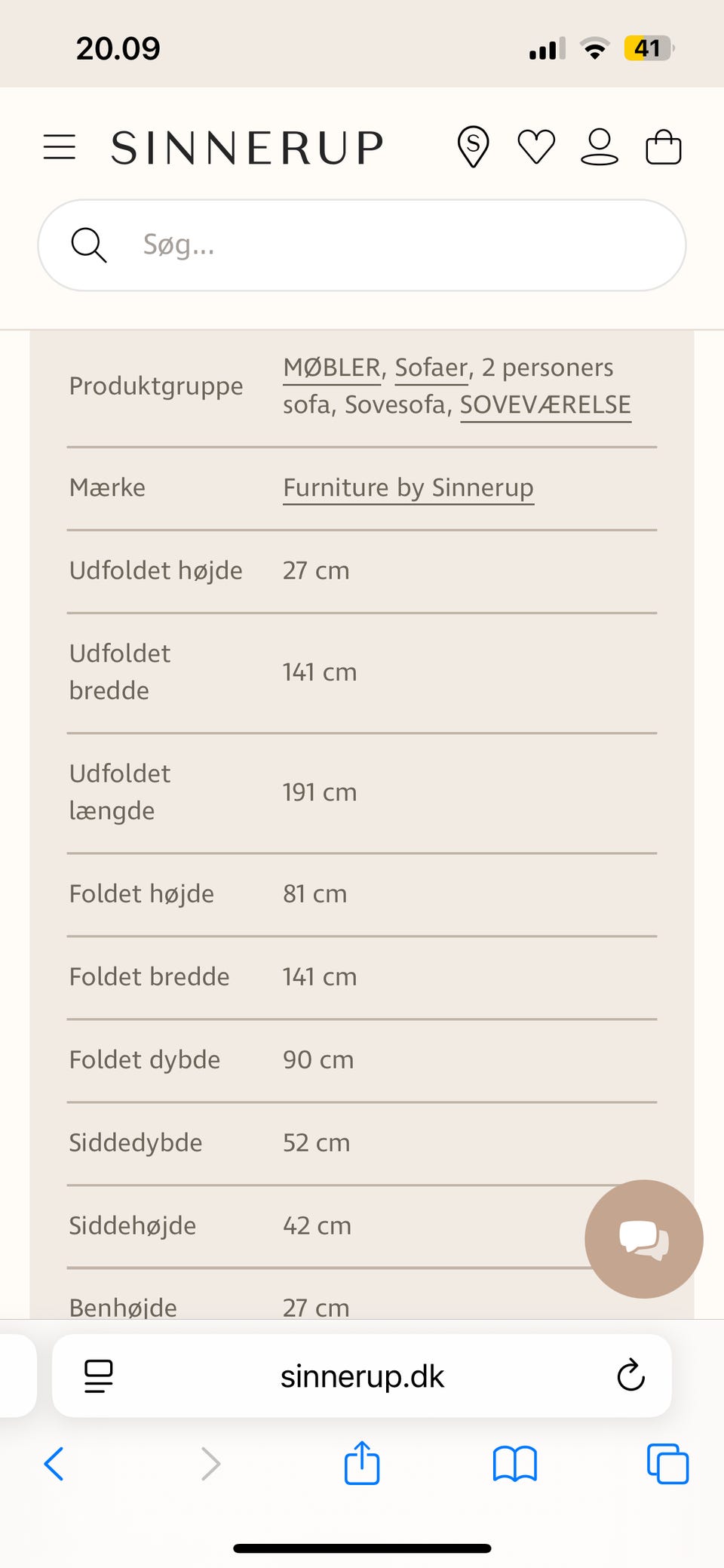724x1568 pixels.
Task: Open Safari tab overview icon
Action: tap(665, 1464)
